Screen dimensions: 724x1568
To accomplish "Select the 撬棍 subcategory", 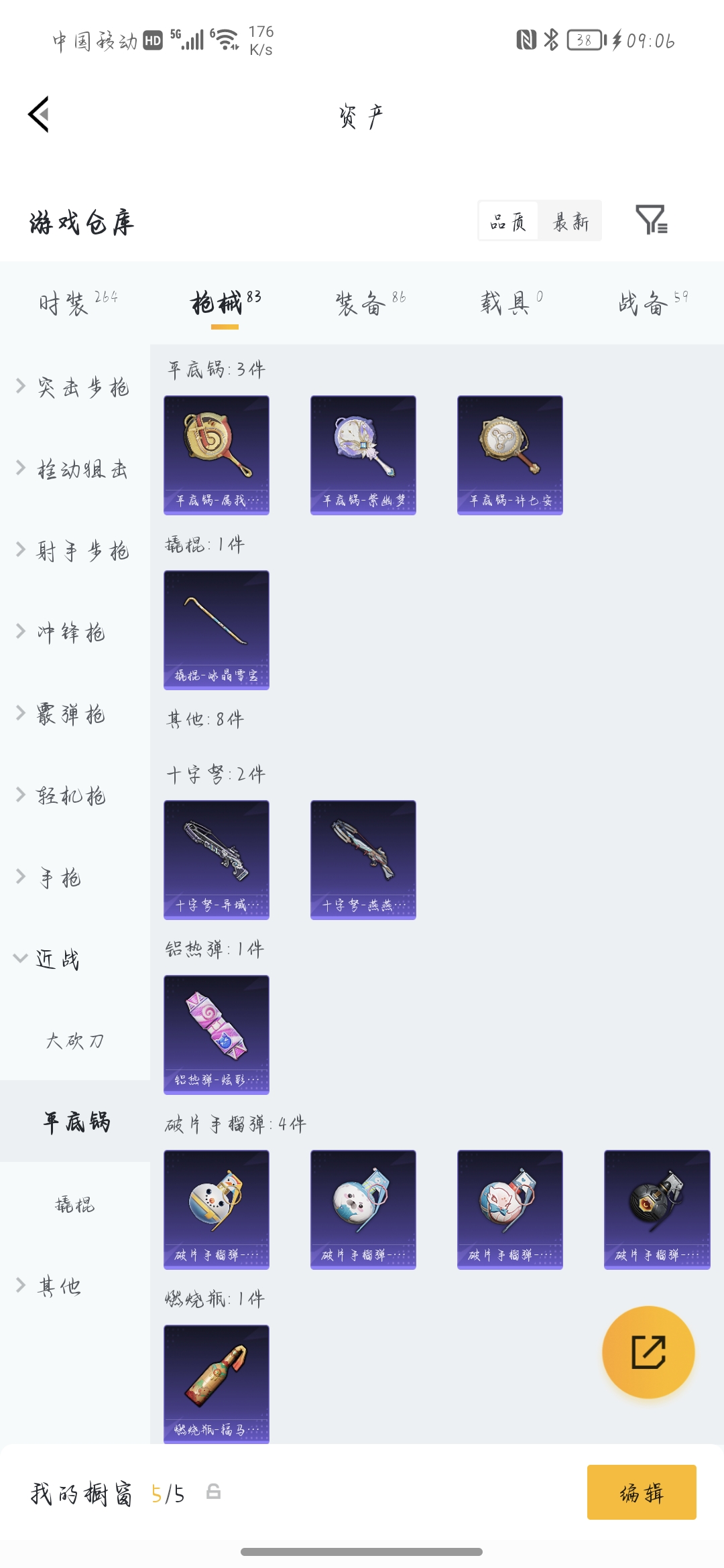I will 75,1204.
